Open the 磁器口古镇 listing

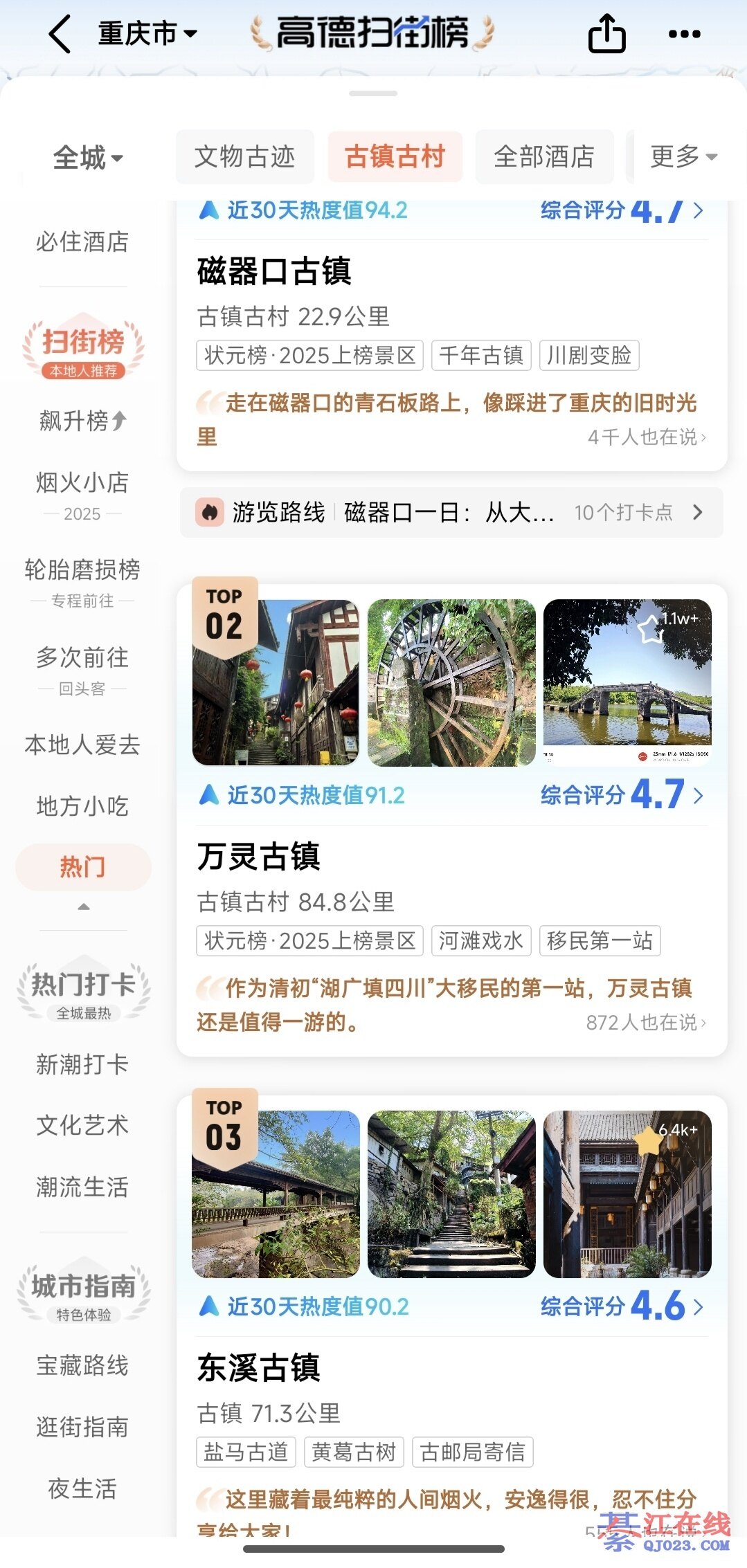[274, 271]
